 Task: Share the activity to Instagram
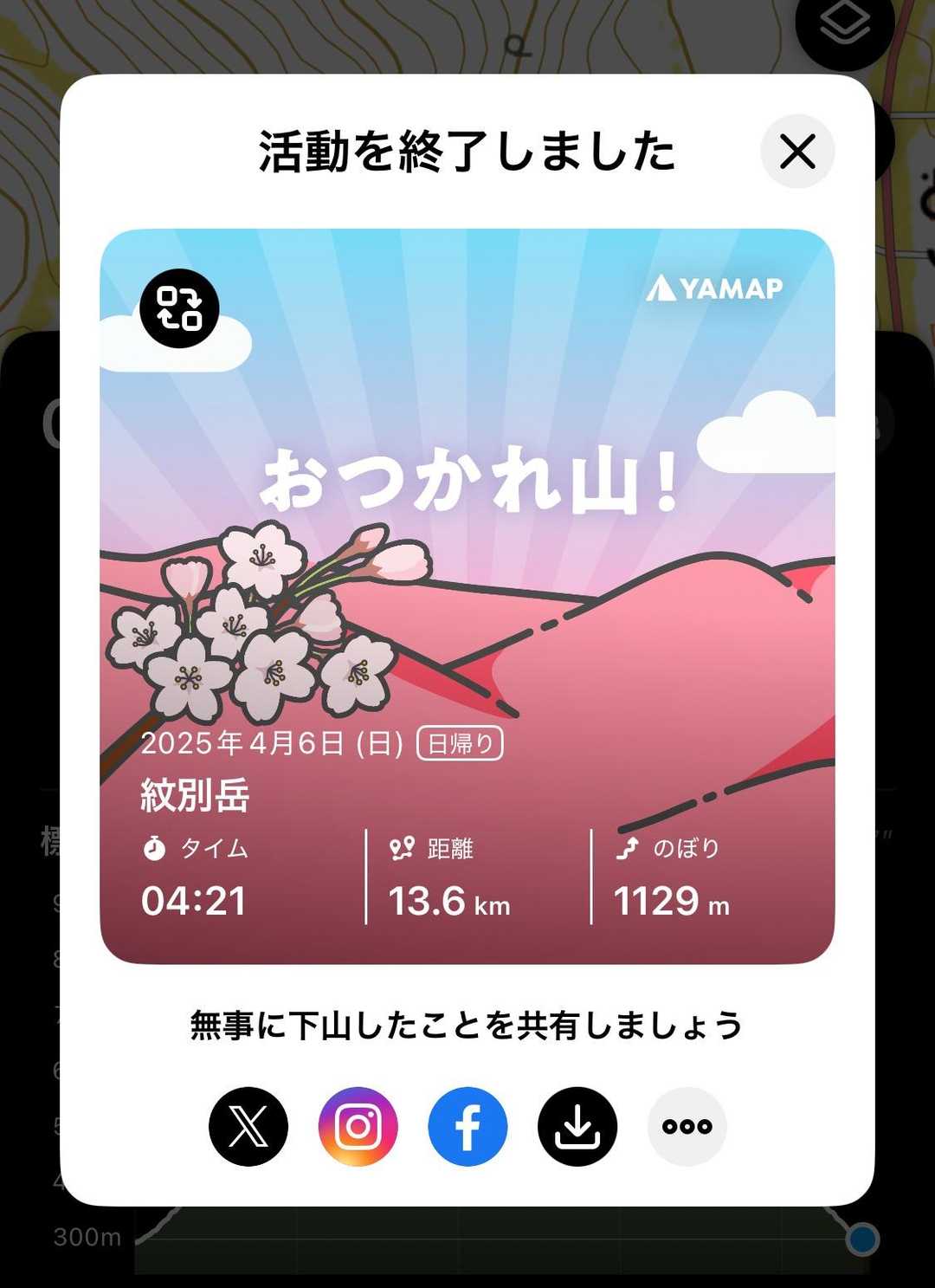tap(358, 1126)
